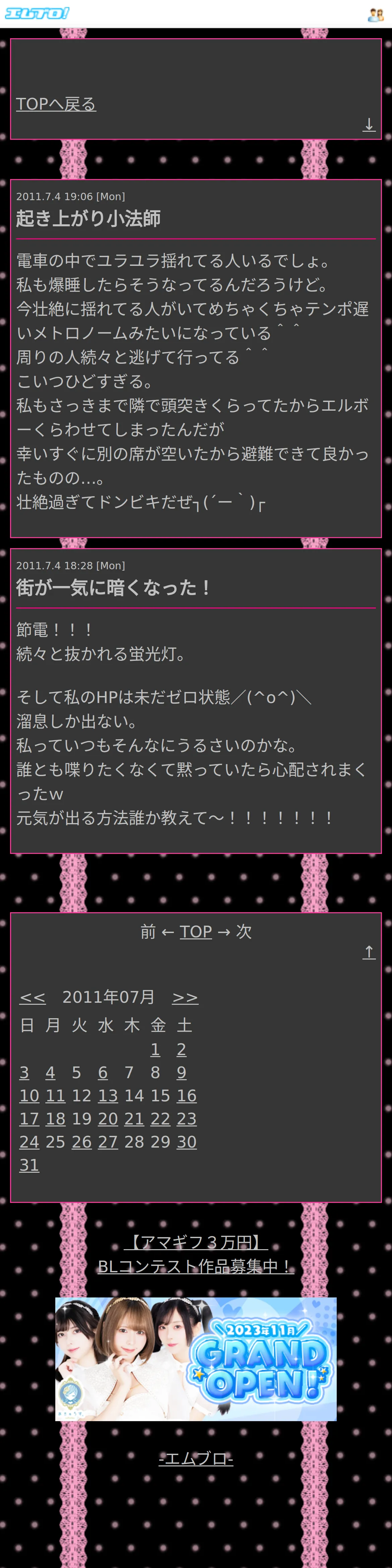Open the Grand Open banner ad
The width and height of the screenshot is (392, 1568).
click(x=196, y=1358)
